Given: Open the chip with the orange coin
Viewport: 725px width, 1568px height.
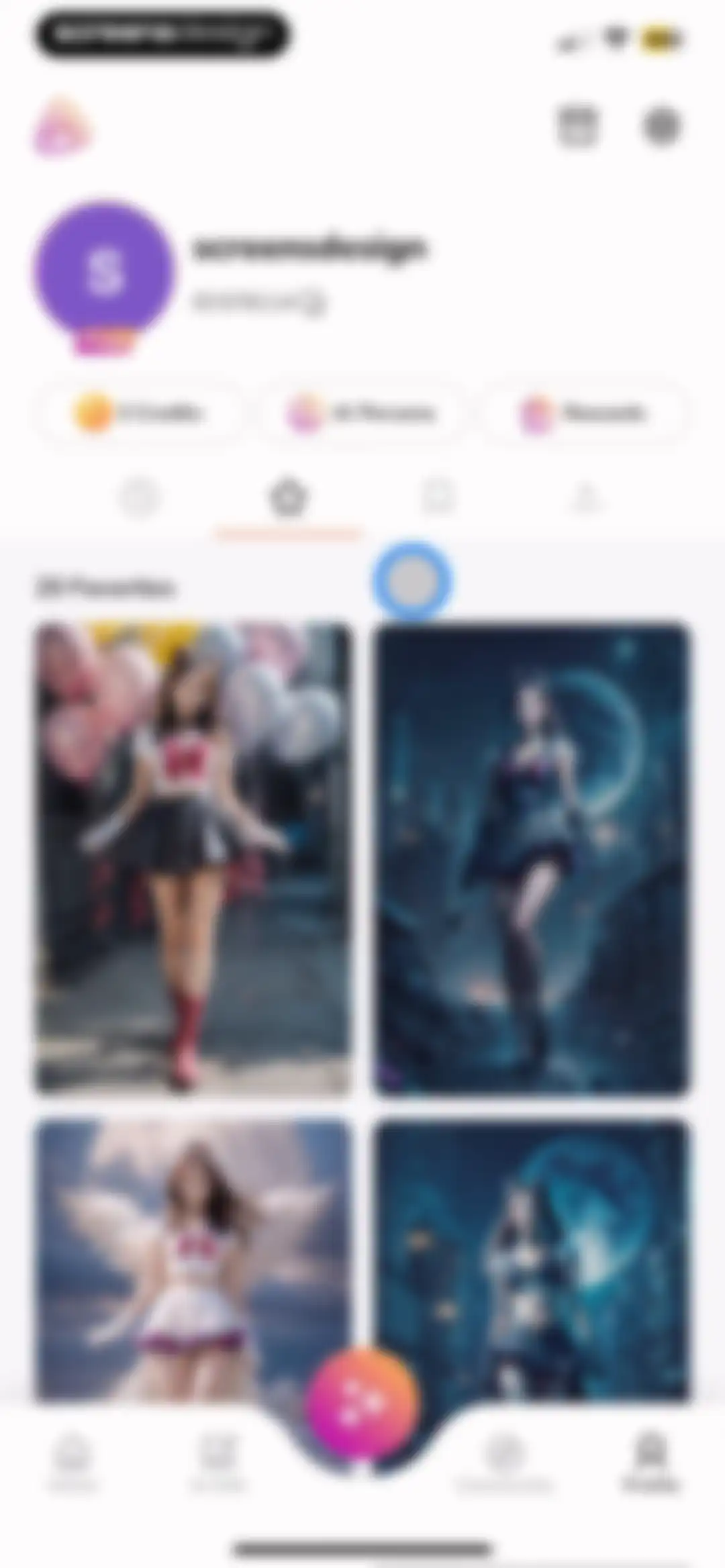Looking at the screenshot, I should 139,412.
